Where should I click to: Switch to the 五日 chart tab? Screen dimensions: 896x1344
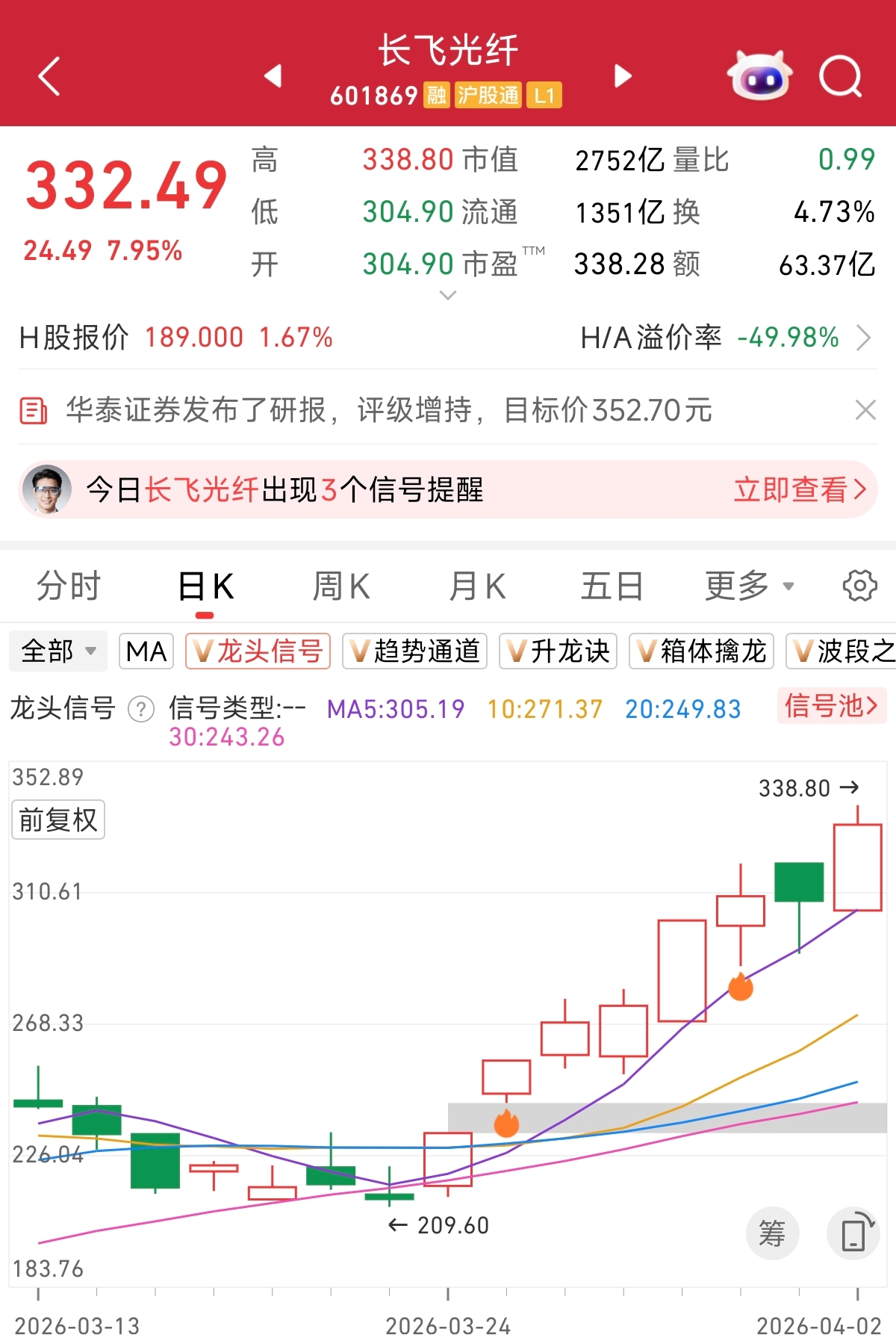coord(612,586)
